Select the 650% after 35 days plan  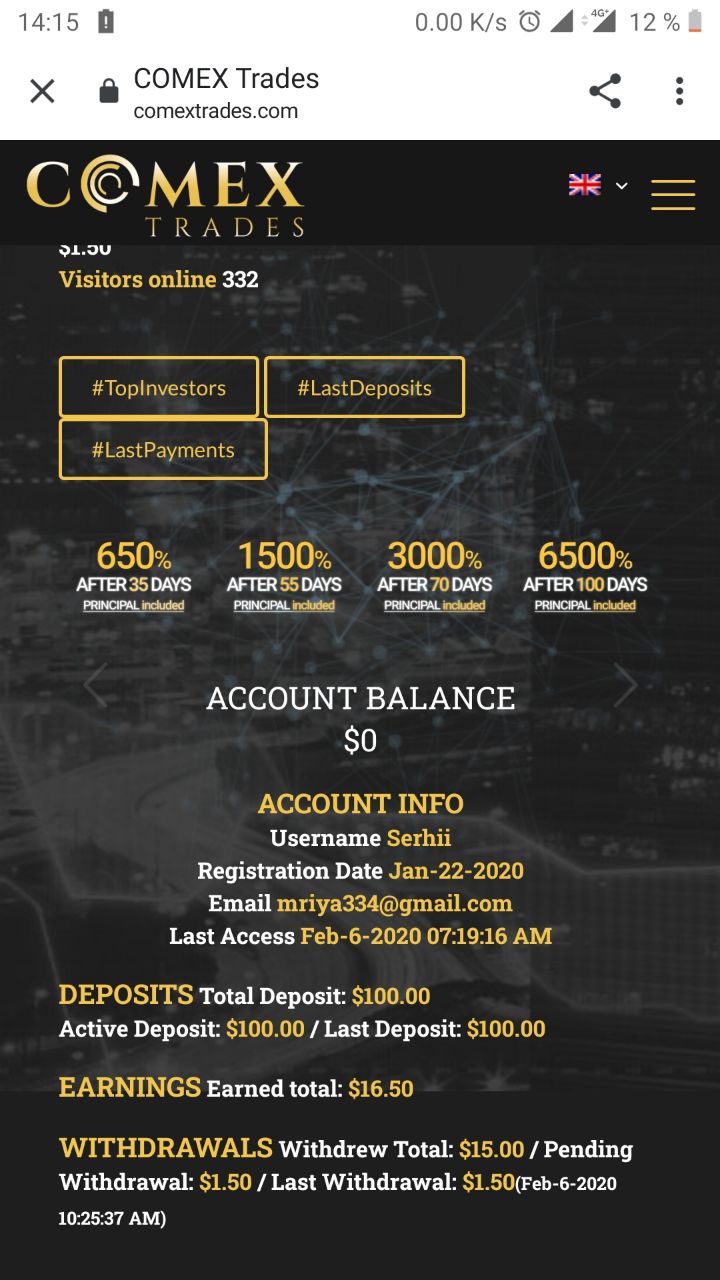click(134, 575)
